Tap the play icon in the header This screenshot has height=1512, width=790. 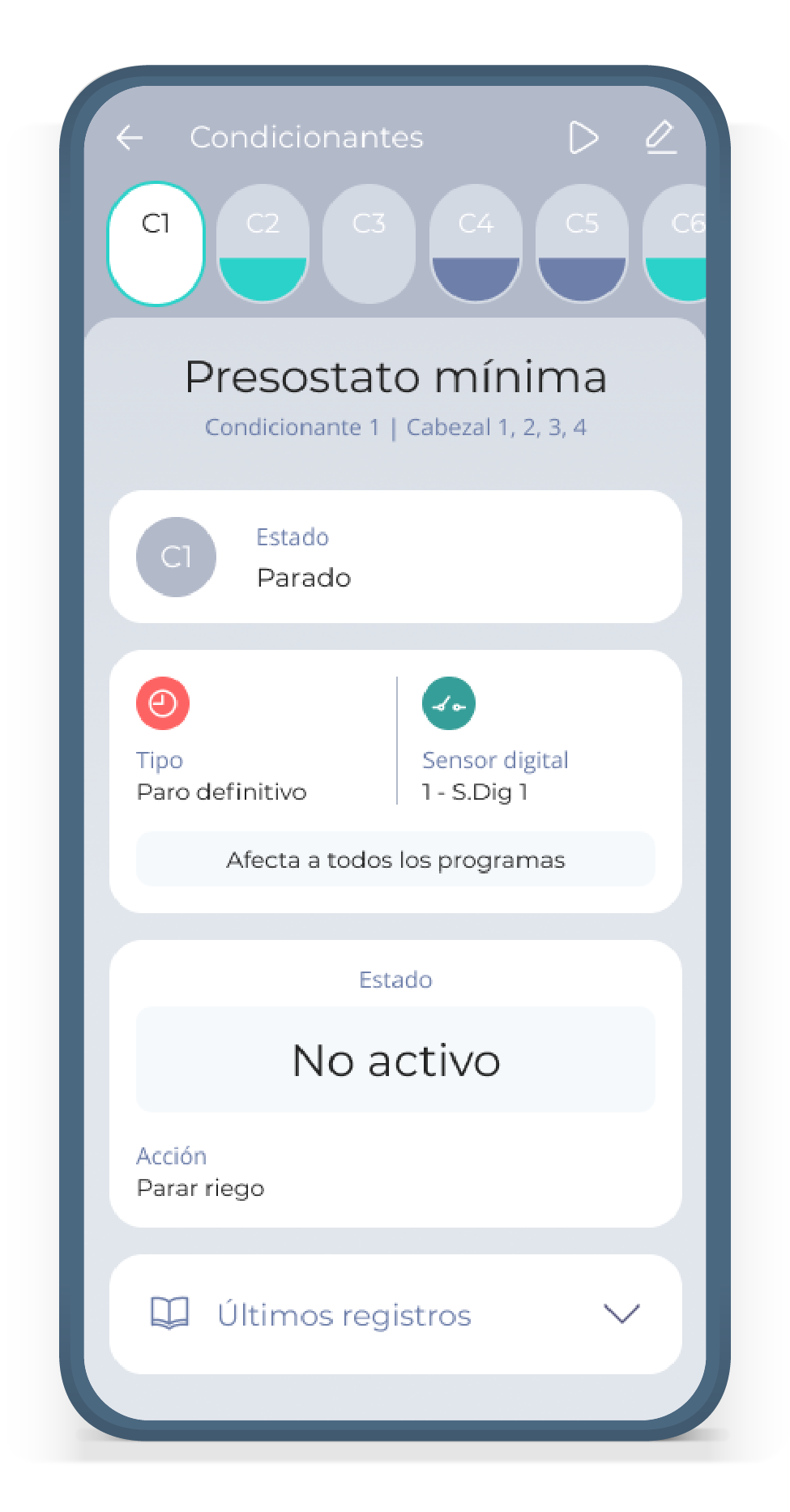(x=583, y=138)
